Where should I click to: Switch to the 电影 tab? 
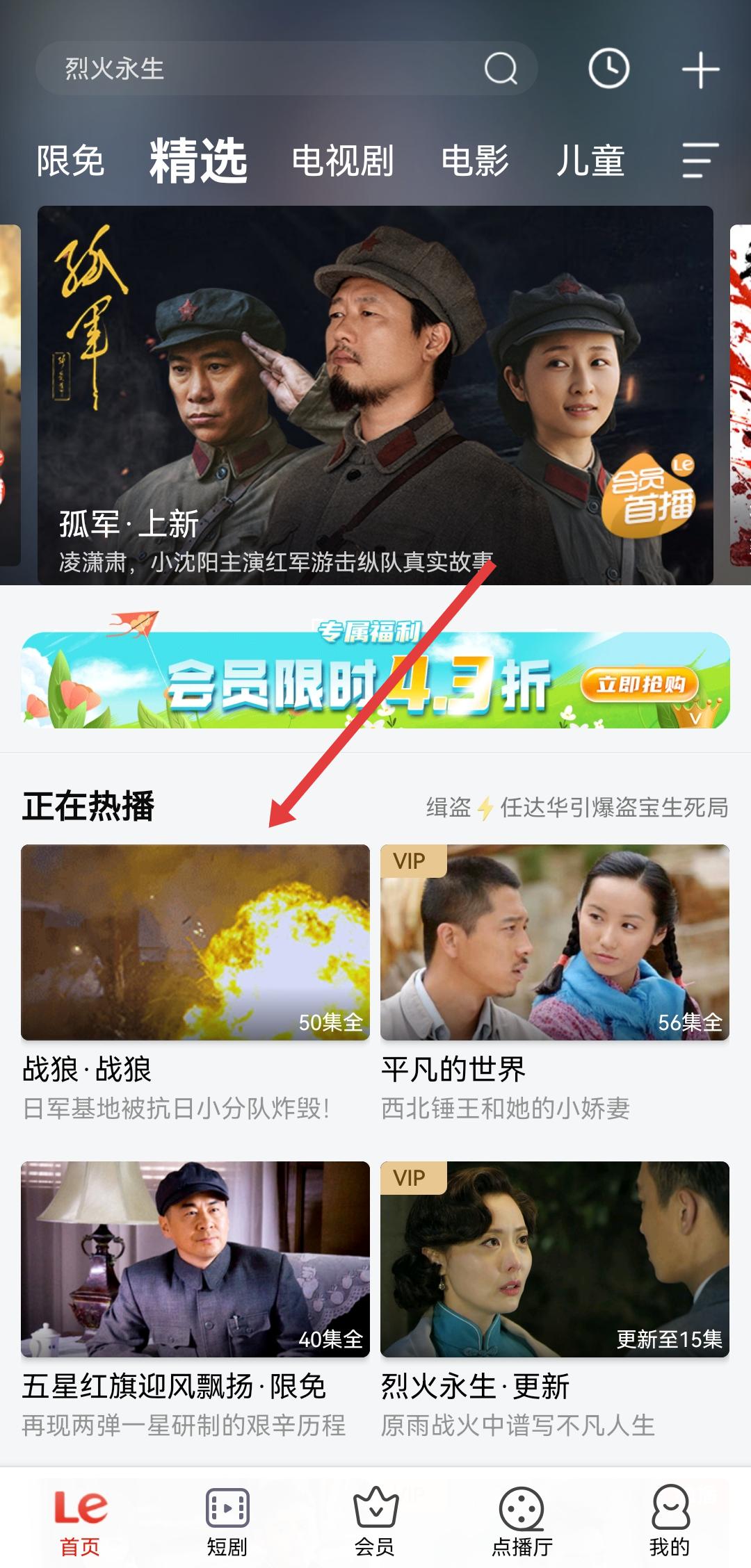pyautogui.click(x=475, y=161)
